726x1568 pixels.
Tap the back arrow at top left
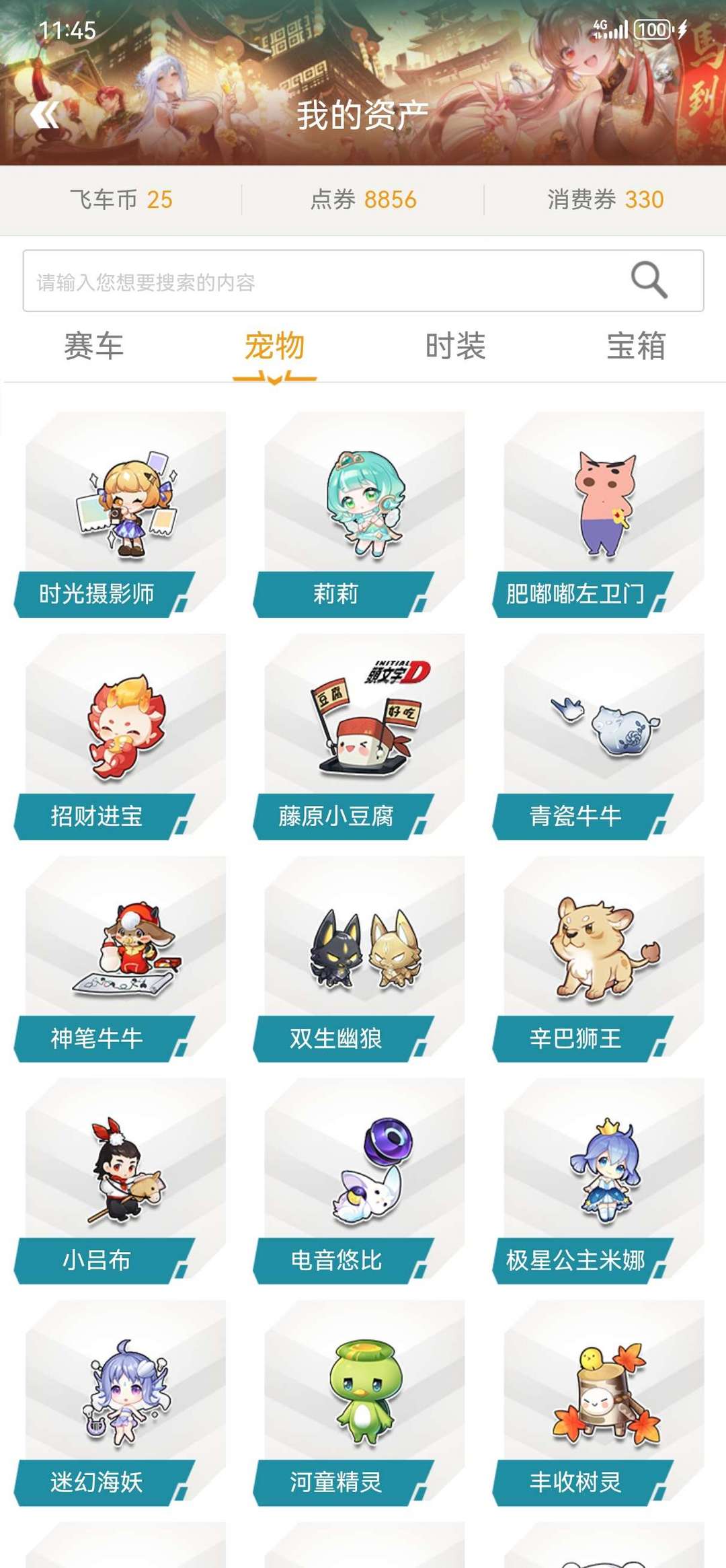pyautogui.click(x=44, y=114)
